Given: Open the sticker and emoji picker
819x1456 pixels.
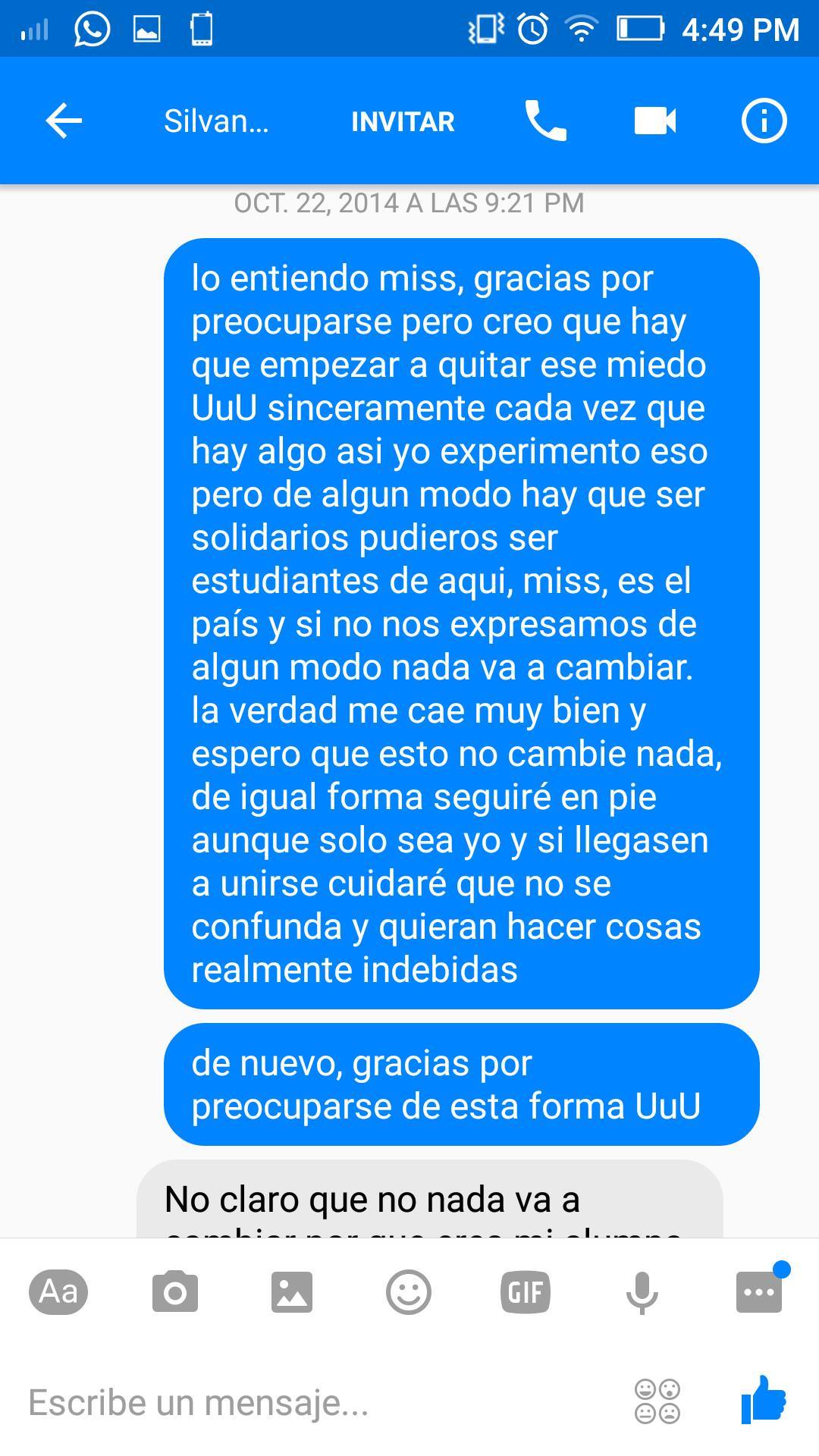Looking at the screenshot, I should 409,1291.
